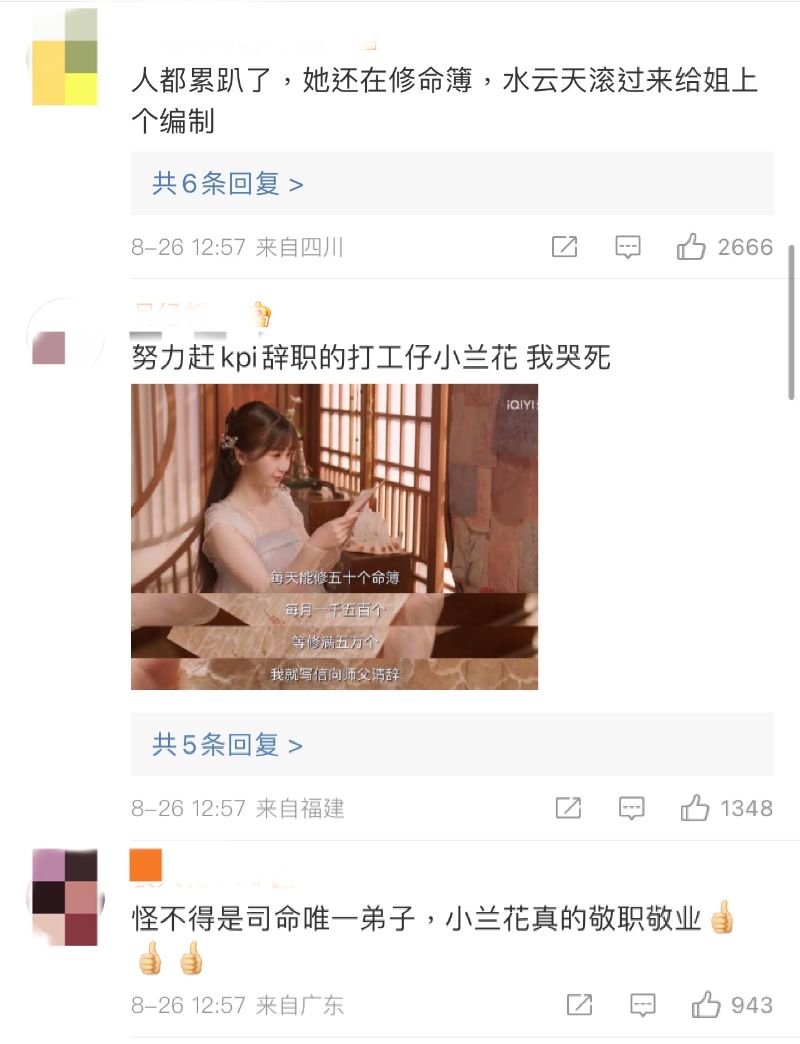The image size is (800, 1044).
Task: Reply to the comment from 四川
Action: 627,247
